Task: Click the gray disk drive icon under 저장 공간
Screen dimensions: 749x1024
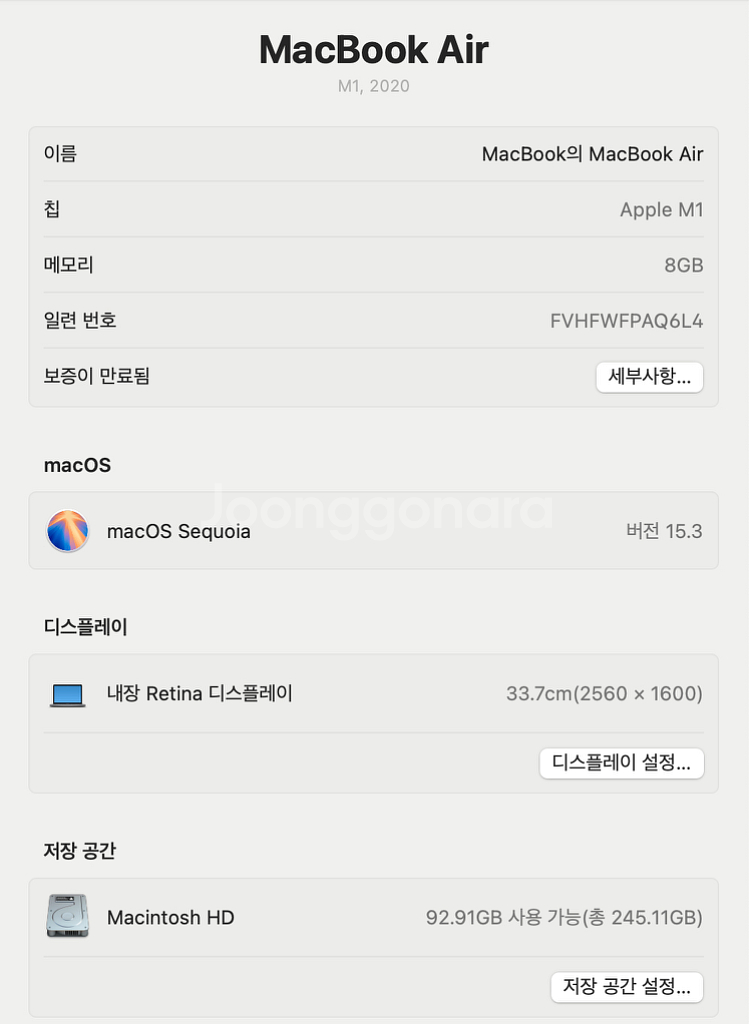Action: coord(67,915)
